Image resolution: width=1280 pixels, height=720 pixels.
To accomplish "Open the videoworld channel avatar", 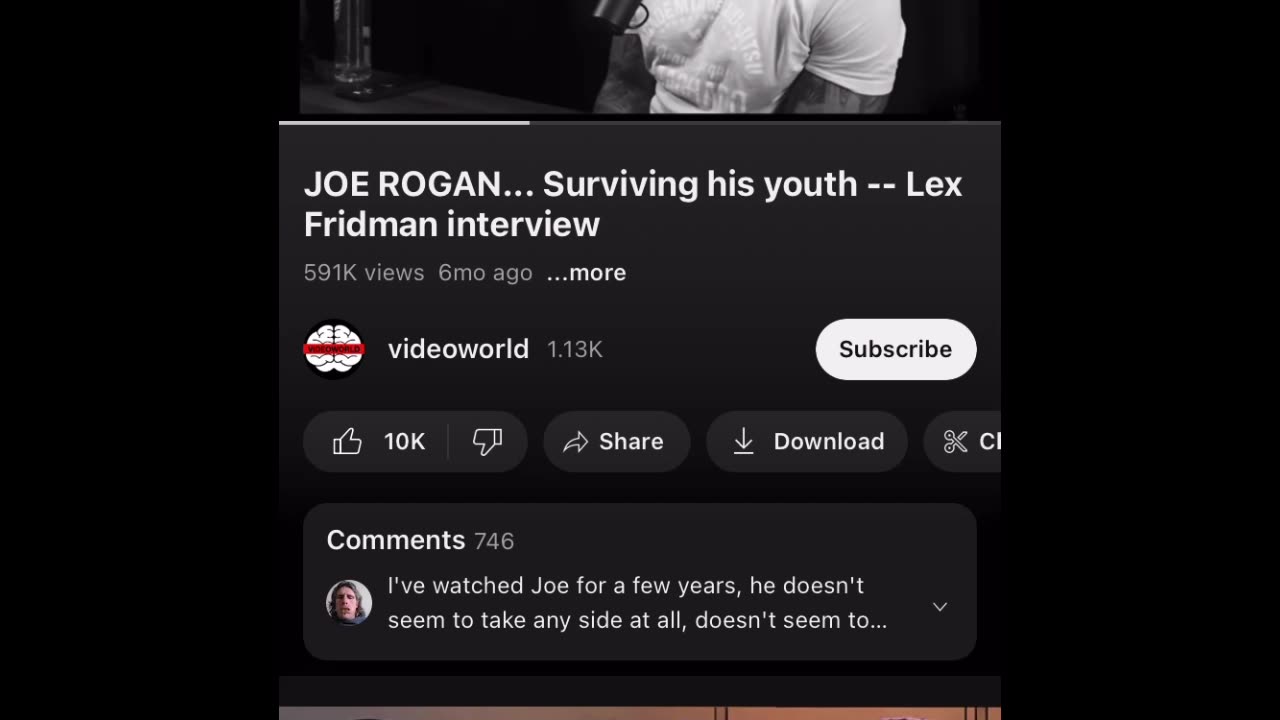I will click(x=334, y=349).
